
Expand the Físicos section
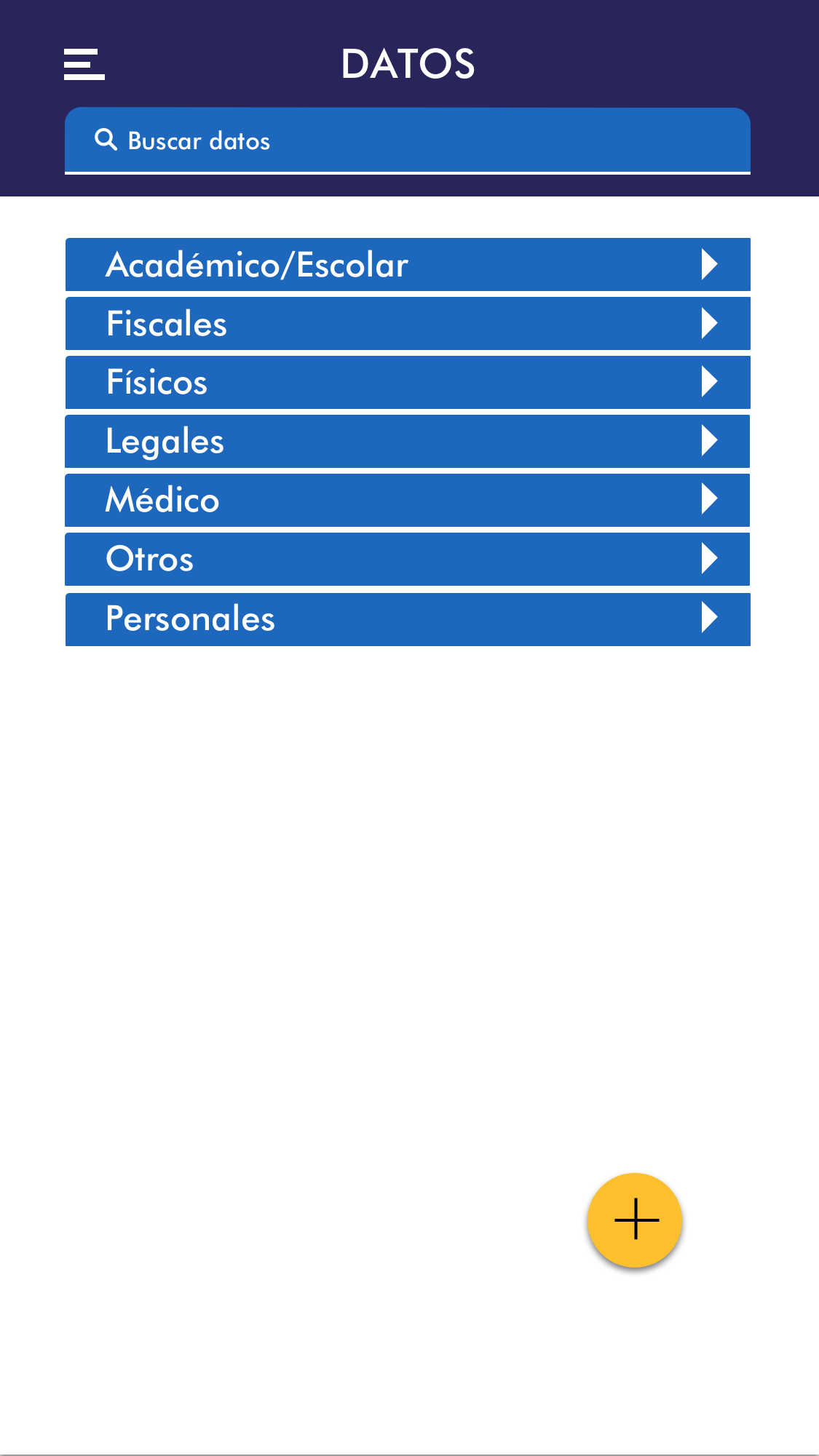coord(408,383)
